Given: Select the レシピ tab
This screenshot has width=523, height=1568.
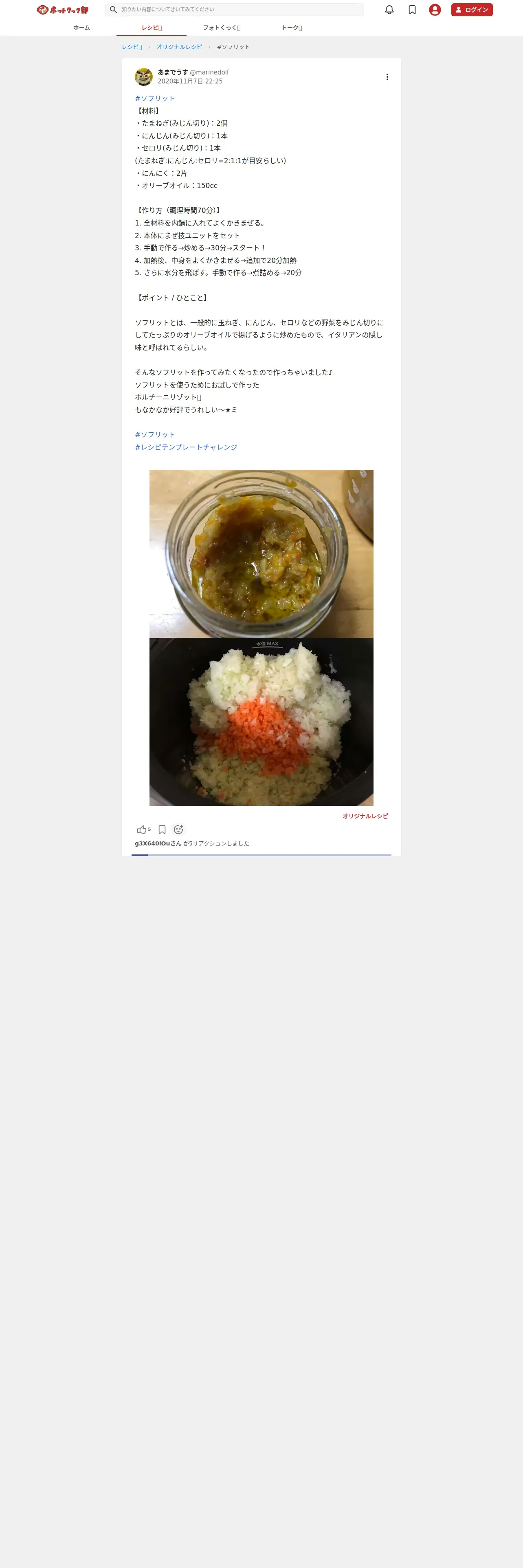Looking at the screenshot, I should pyautogui.click(x=152, y=28).
